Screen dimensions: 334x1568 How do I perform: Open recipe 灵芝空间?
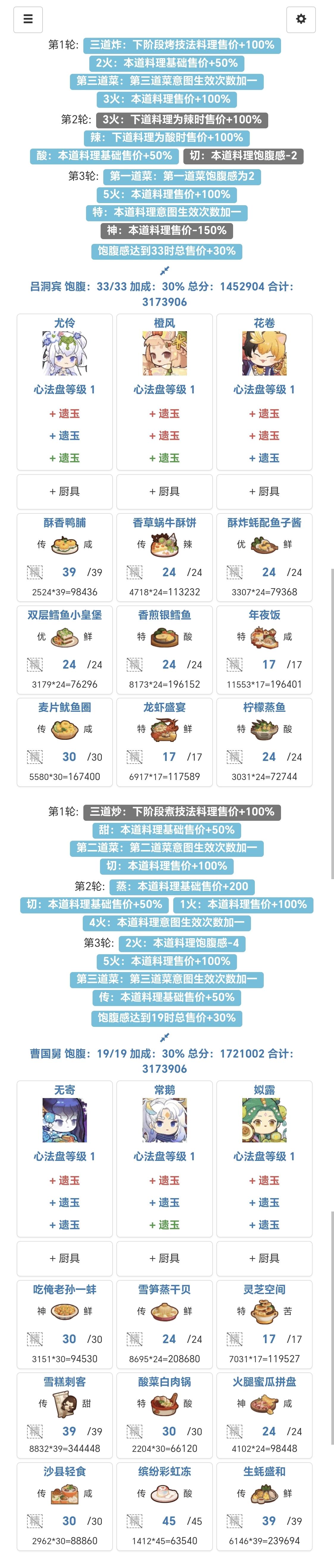[264, 1324]
